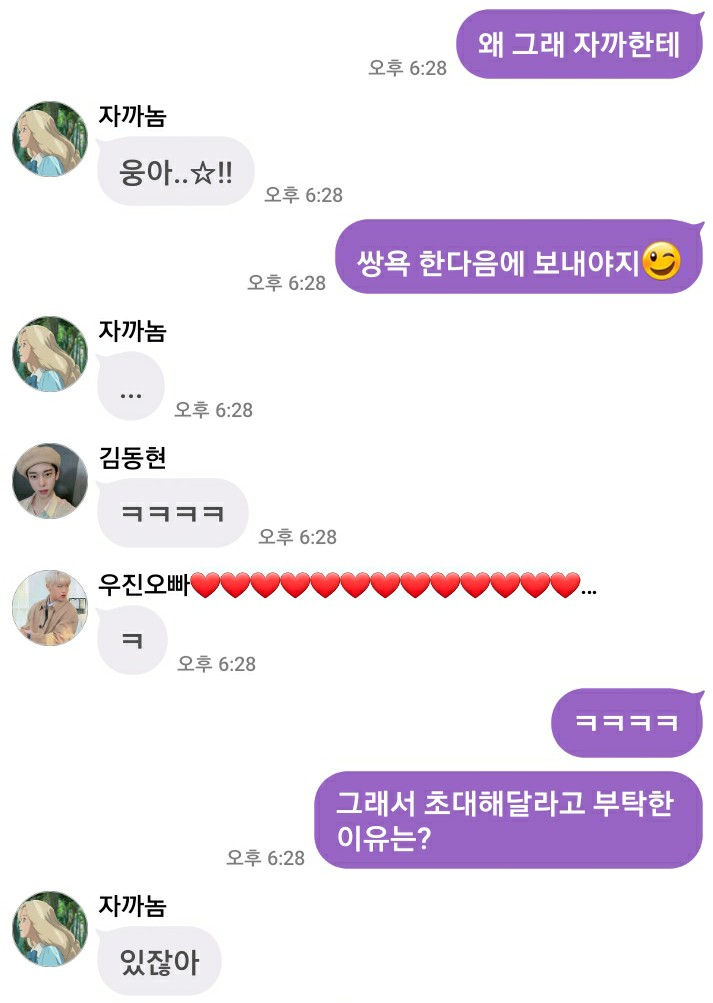Open 김동현's profile picture
Image resolution: width=713 pixels, height=1003 pixels.
coord(50,481)
